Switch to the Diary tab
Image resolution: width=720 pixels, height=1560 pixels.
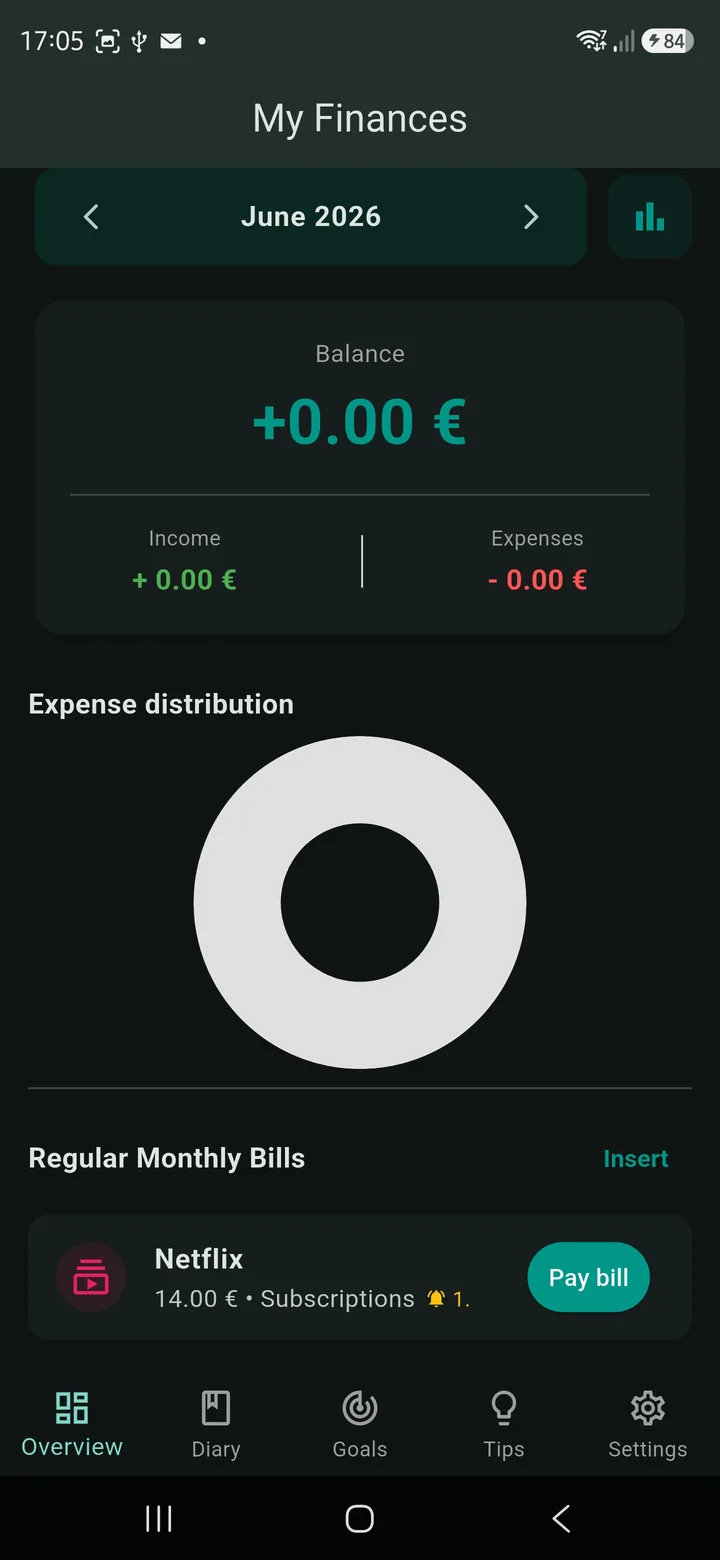click(216, 1425)
